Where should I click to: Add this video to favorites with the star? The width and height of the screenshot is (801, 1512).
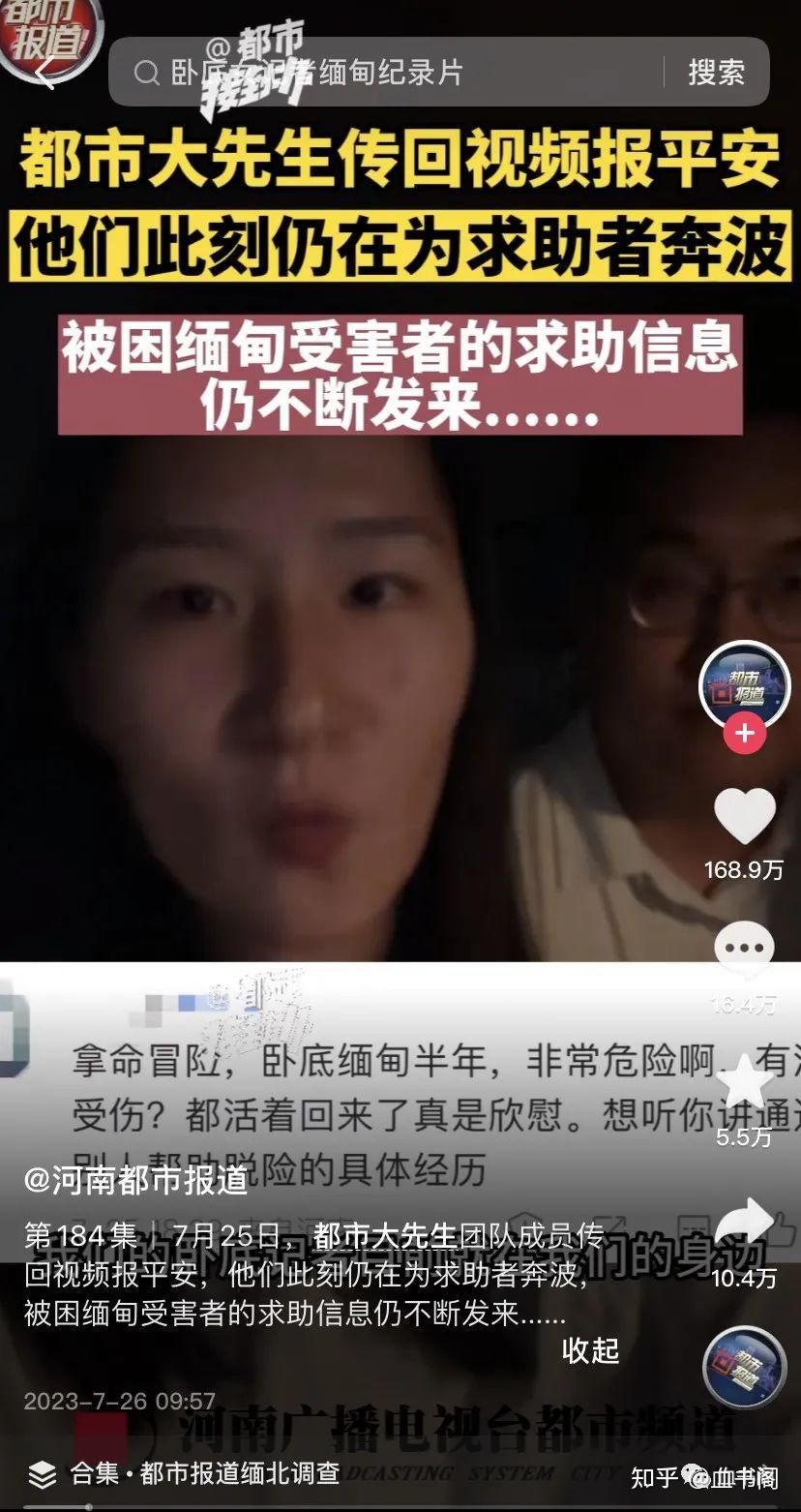[x=744, y=1081]
